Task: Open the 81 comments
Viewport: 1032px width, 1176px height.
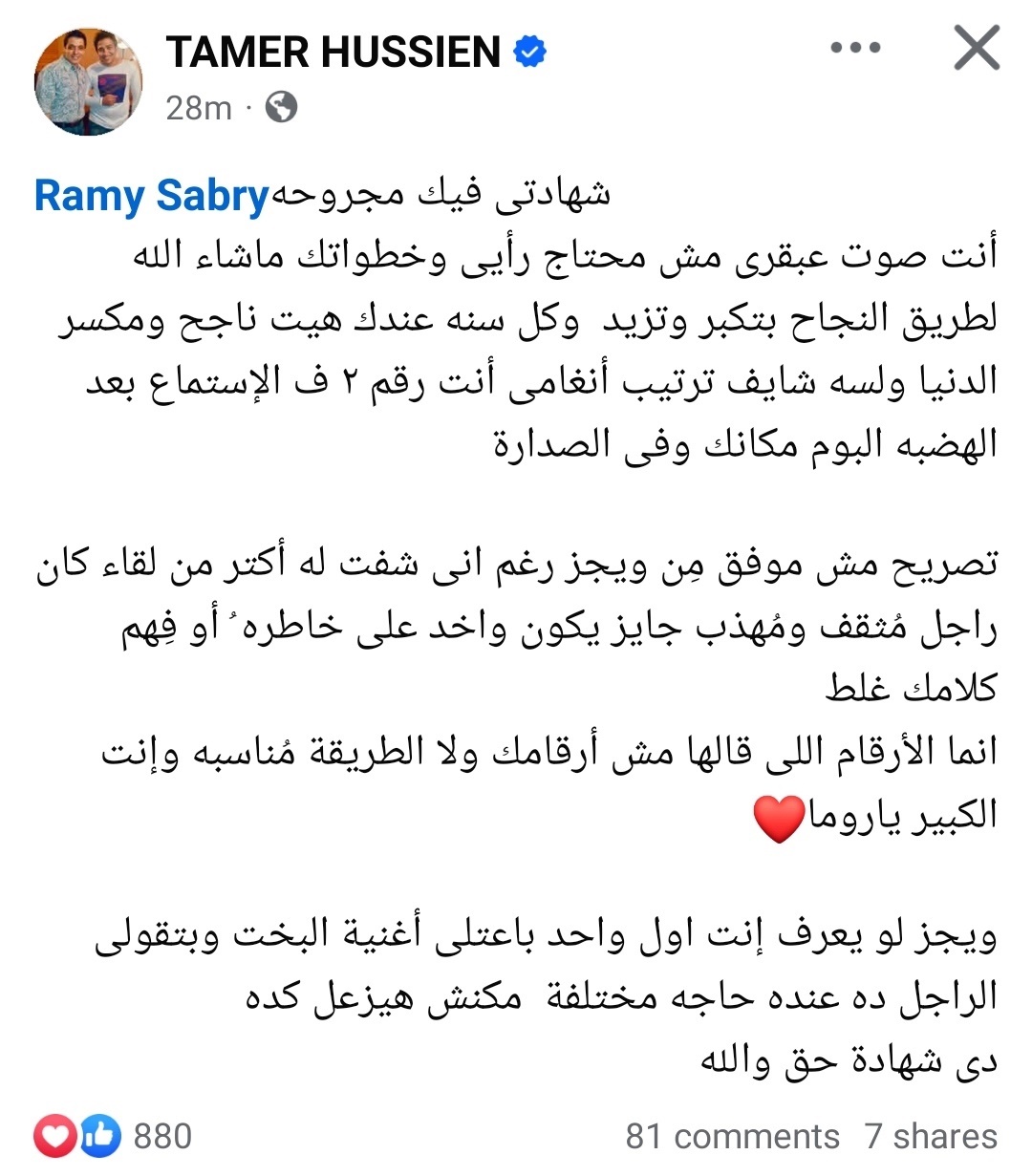Action: point(733,1136)
